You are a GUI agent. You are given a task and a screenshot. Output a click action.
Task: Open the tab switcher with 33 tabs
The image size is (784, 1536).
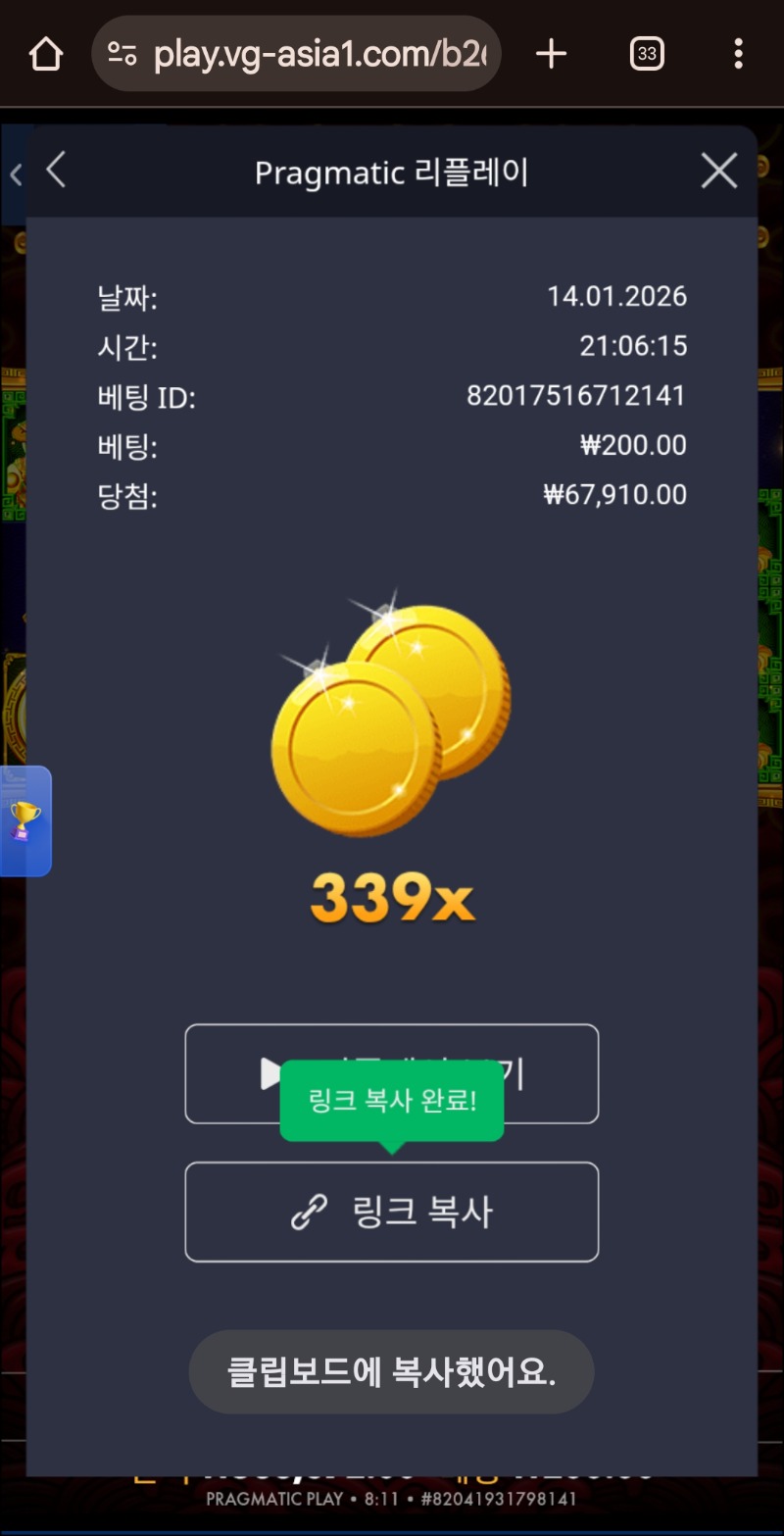[647, 54]
